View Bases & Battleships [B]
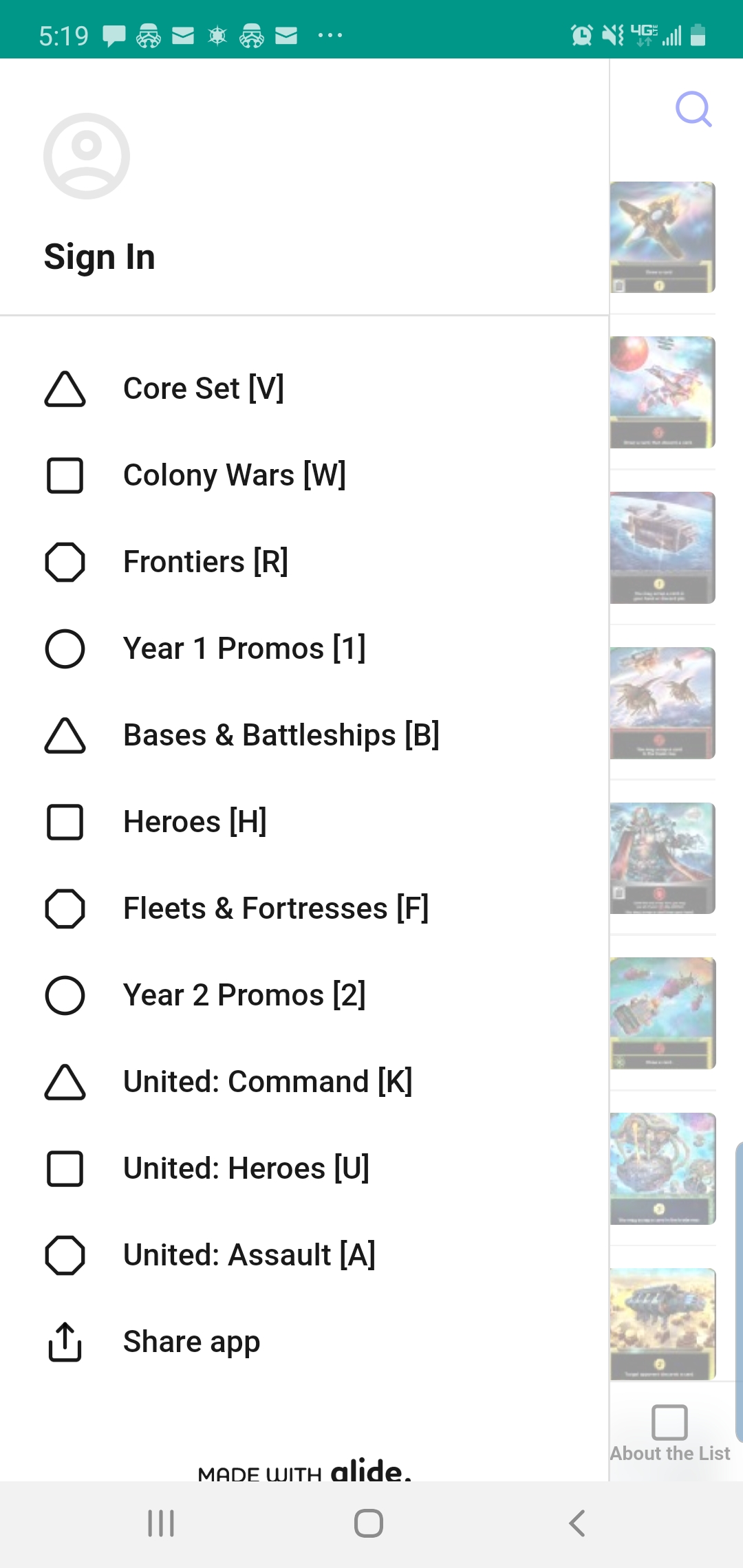Viewport: 743px width, 1568px height. coord(281,735)
